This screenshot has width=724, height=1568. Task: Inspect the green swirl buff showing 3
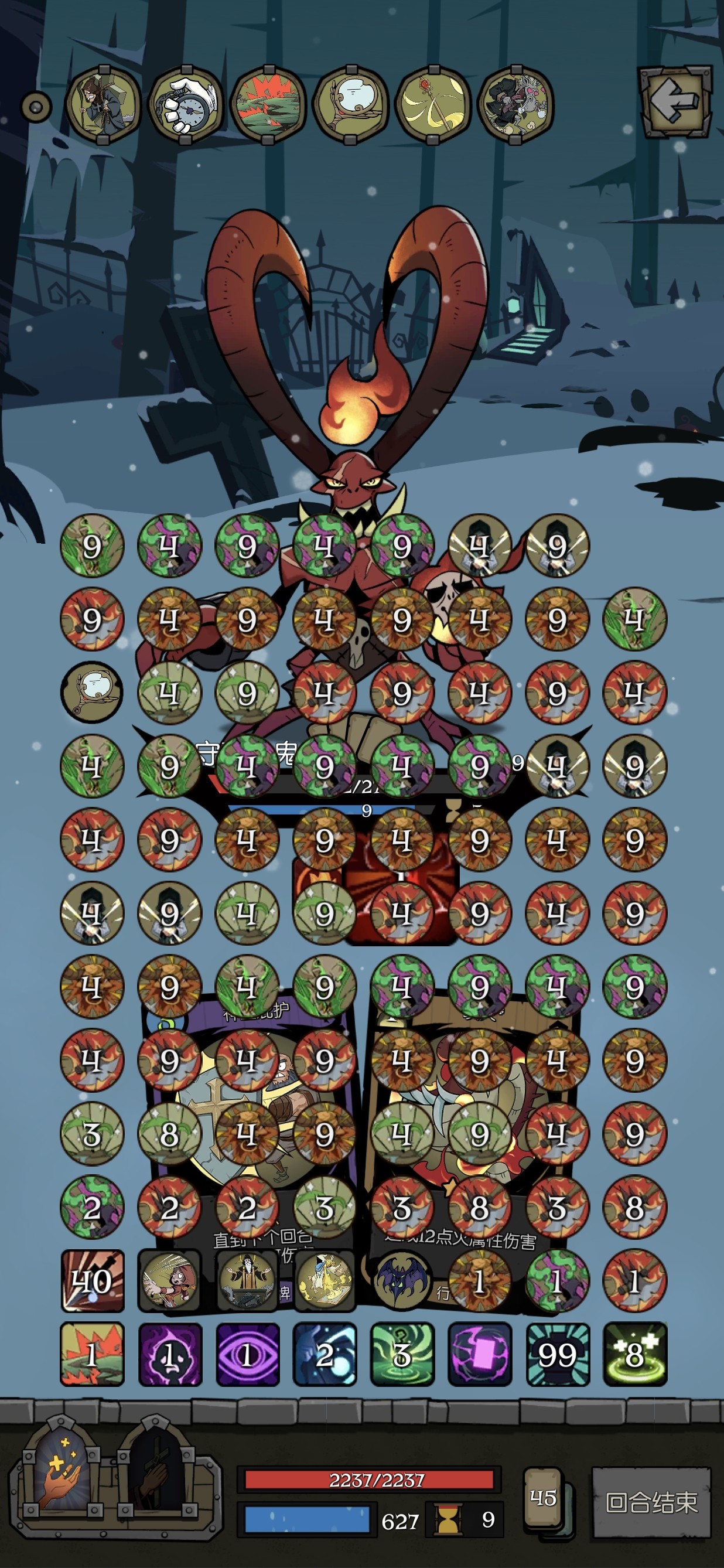coord(402,1355)
